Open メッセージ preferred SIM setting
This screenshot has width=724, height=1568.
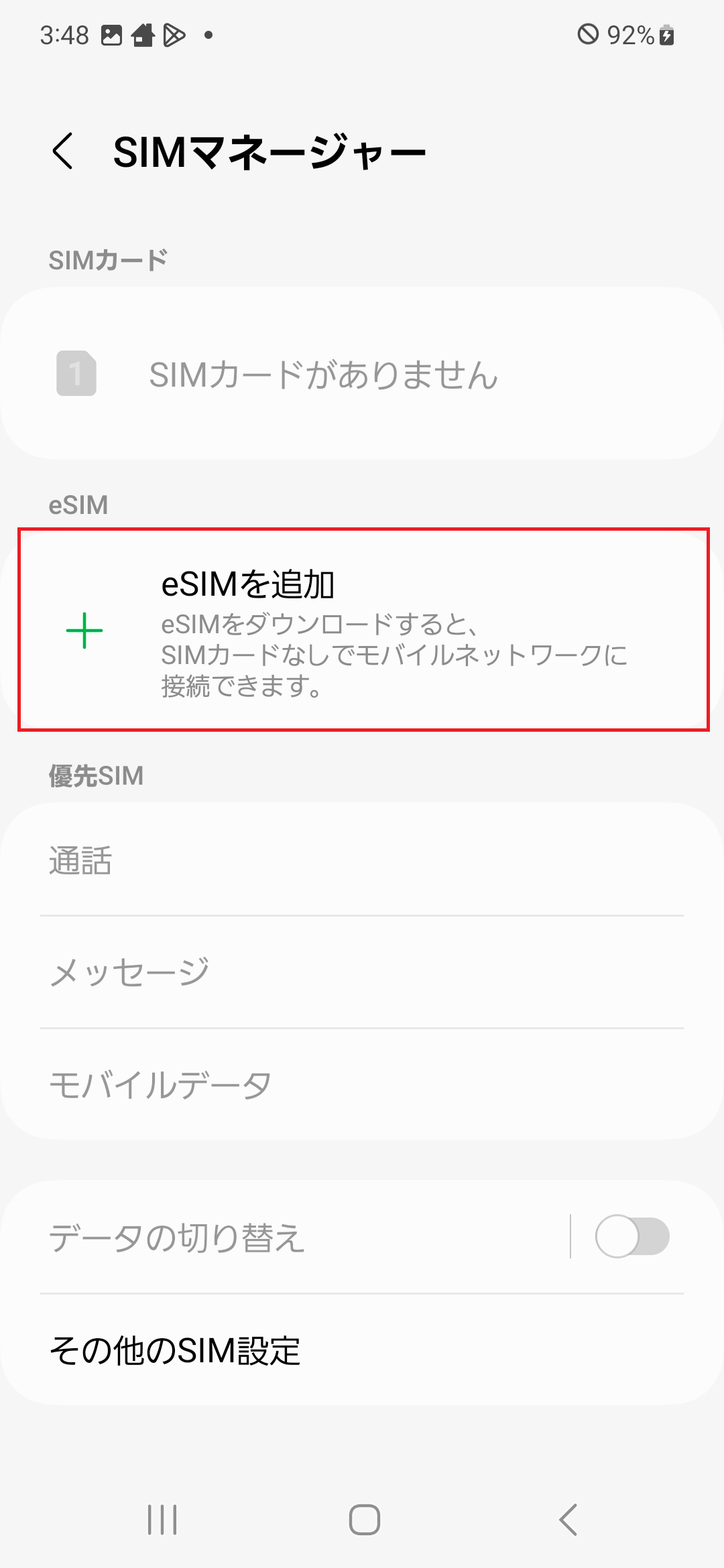[x=362, y=972]
